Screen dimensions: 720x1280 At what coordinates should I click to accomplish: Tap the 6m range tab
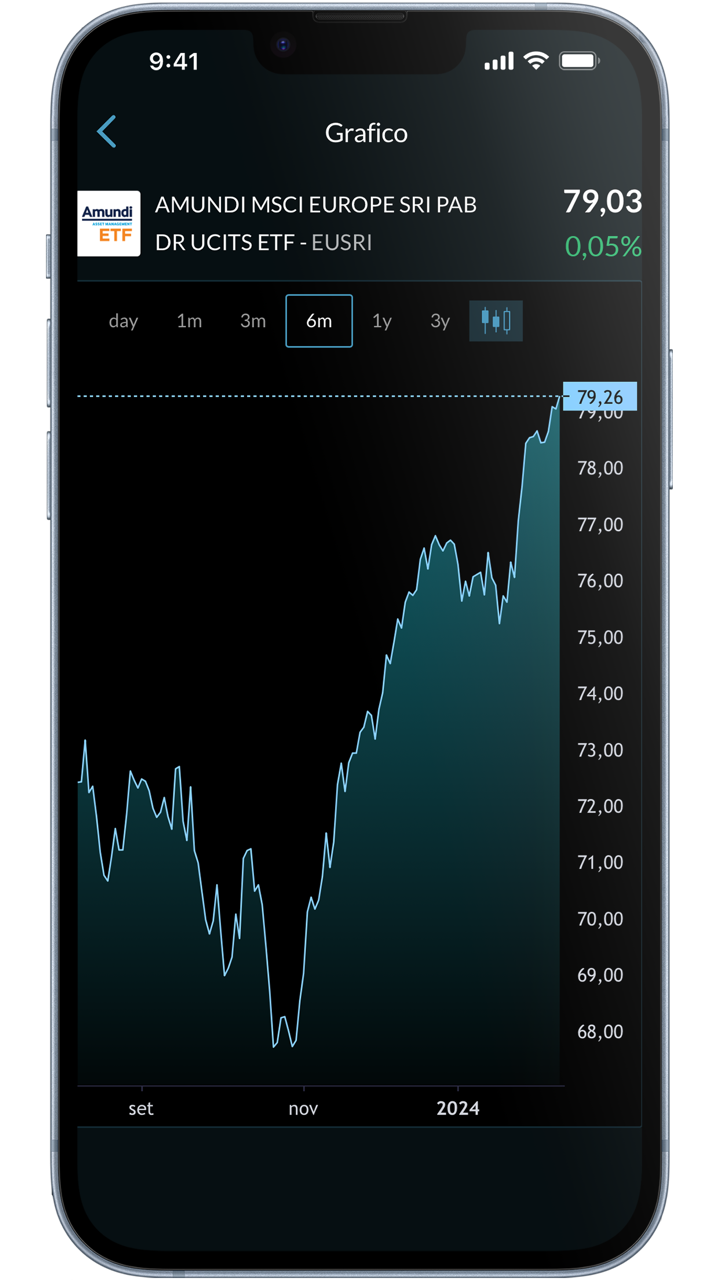pyautogui.click(x=319, y=321)
